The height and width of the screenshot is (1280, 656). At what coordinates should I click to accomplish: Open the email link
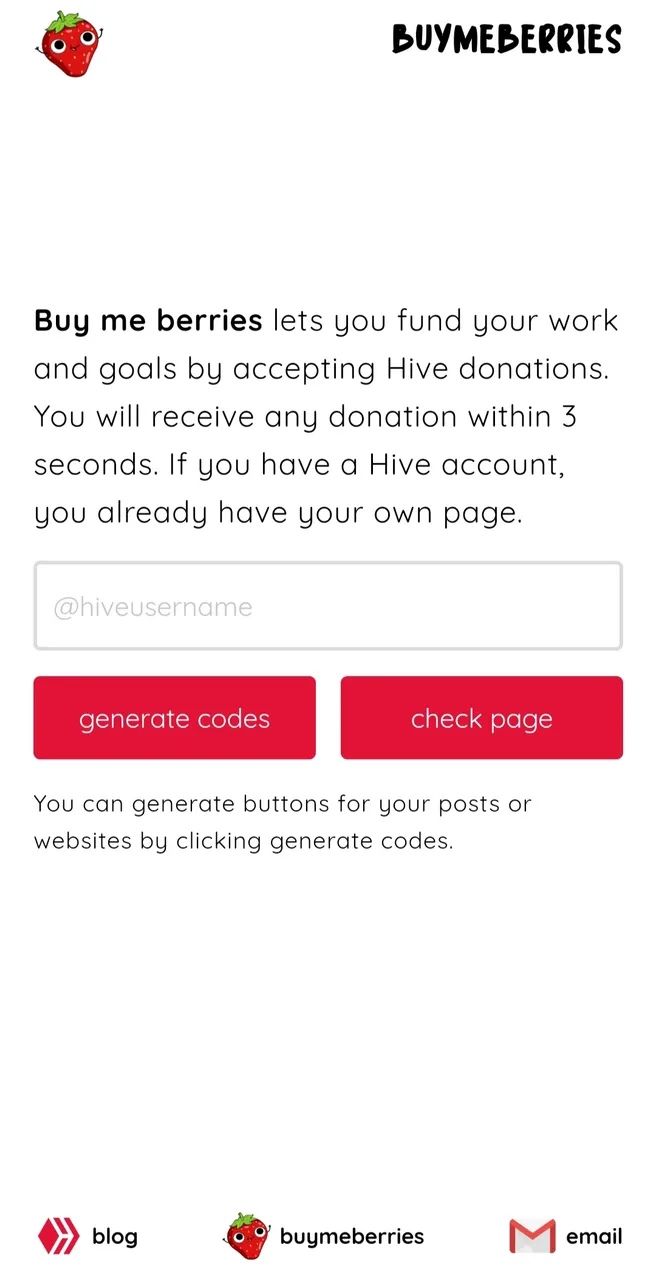tap(566, 1236)
